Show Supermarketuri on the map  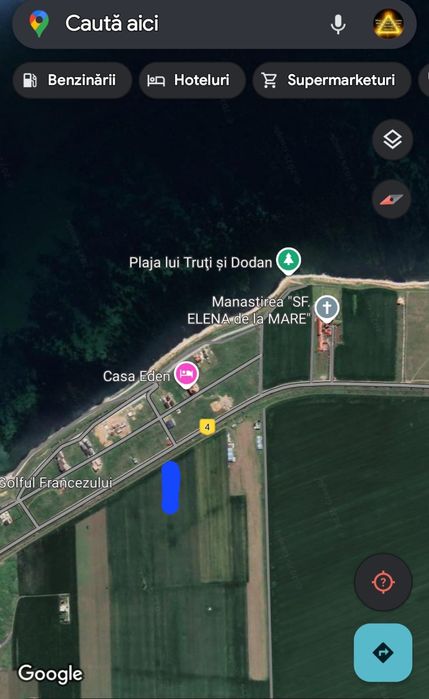pos(331,80)
